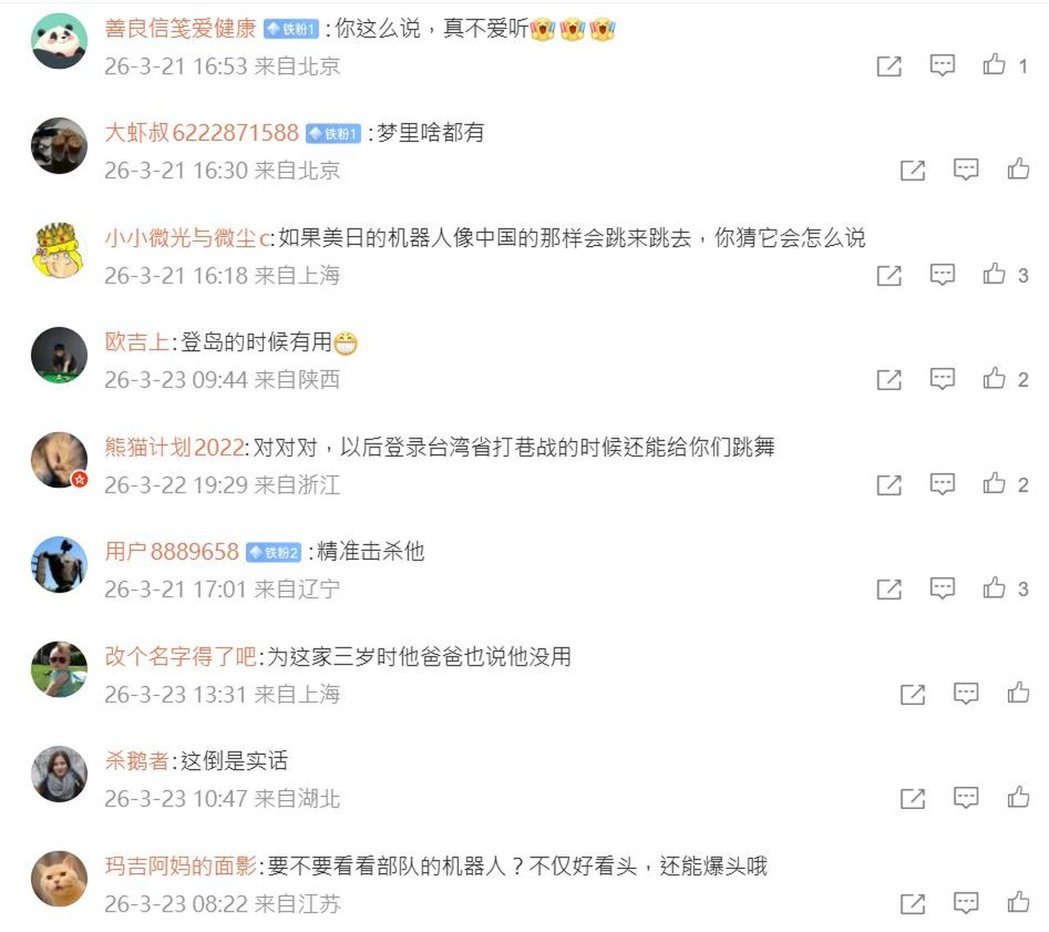Open 欧吉上's user profile
This screenshot has width=1049, height=932.
click(x=138, y=343)
